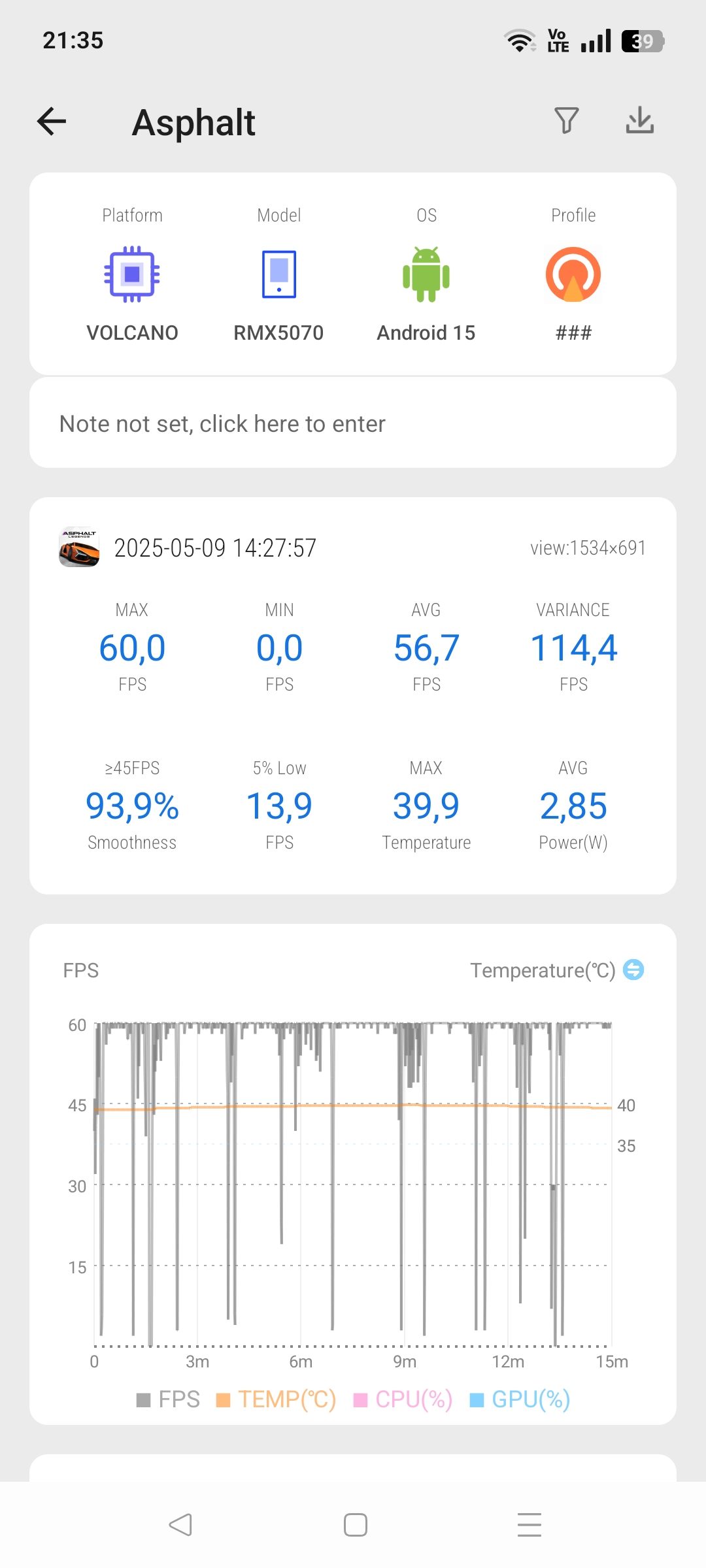Toggle the TEMP(℃) series in chart legend
Screen dimensions: 706x1568
pos(276,1399)
